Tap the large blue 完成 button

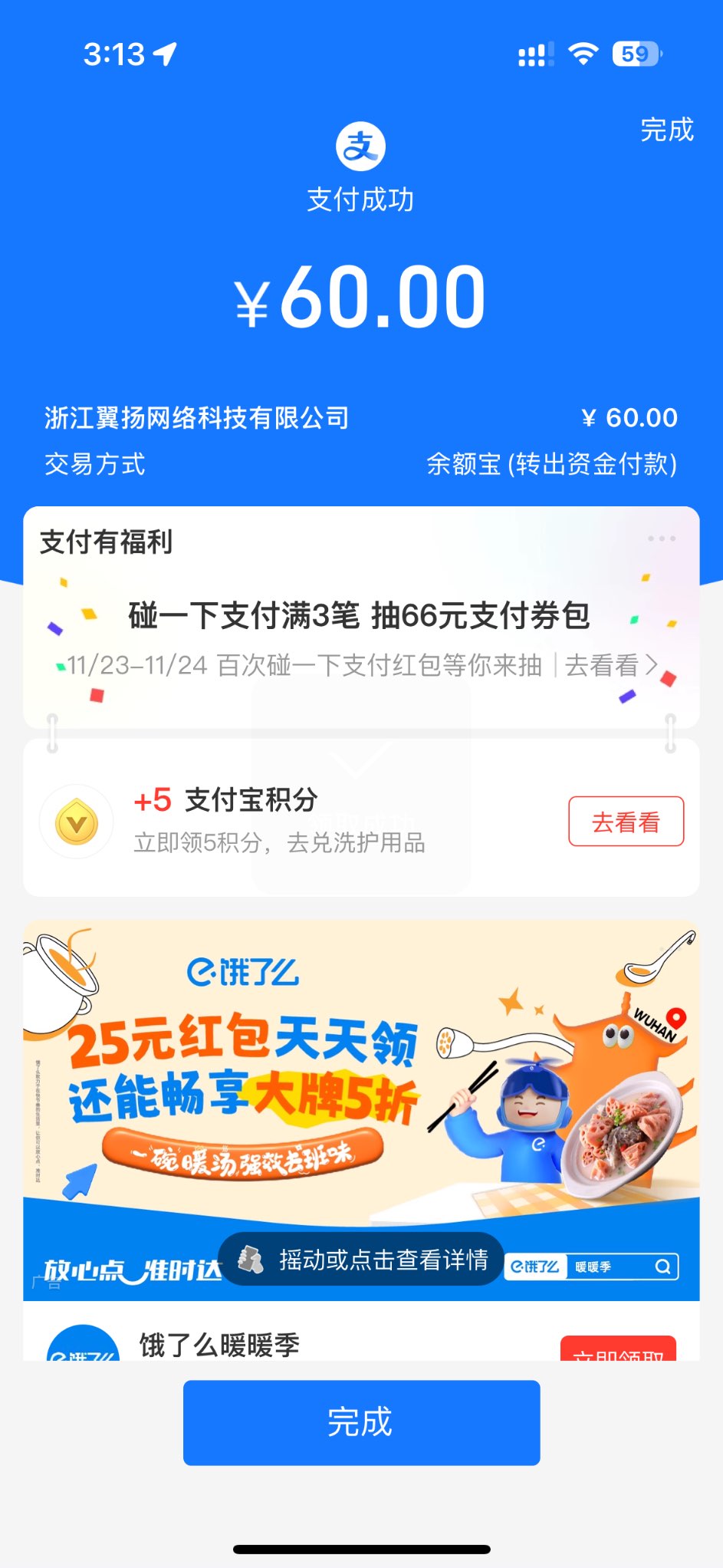point(361,1422)
